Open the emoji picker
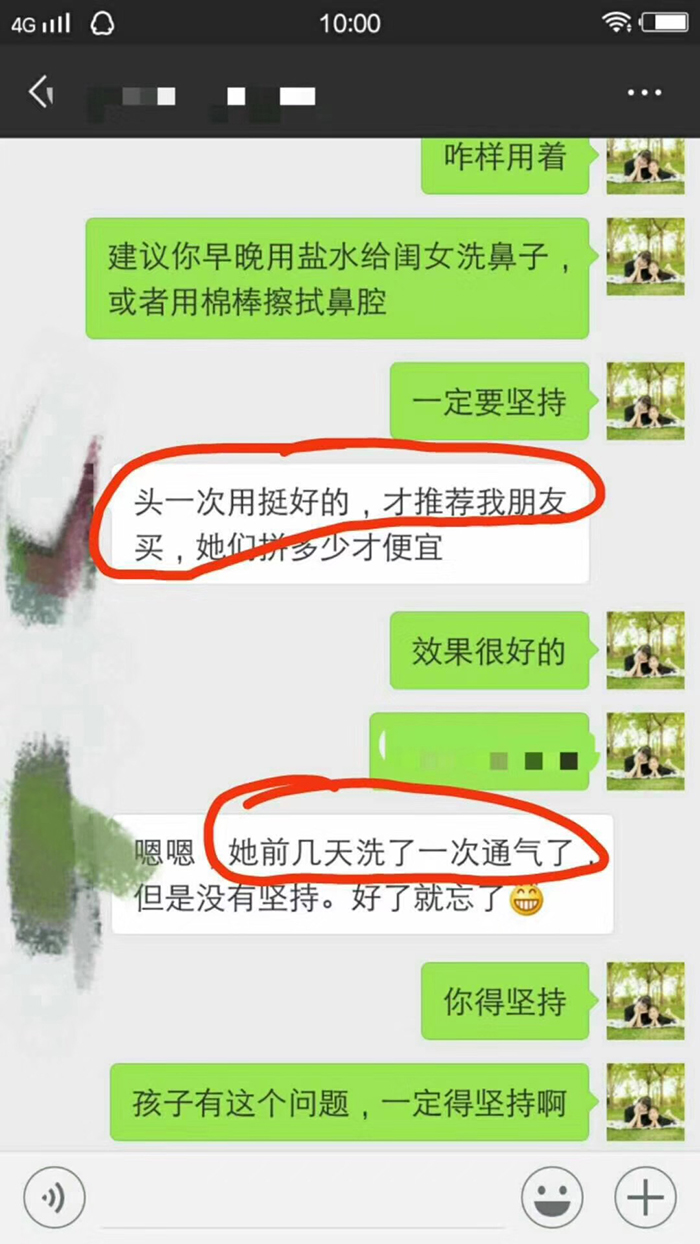The height and width of the screenshot is (1244, 700). pyautogui.click(x=553, y=1197)
